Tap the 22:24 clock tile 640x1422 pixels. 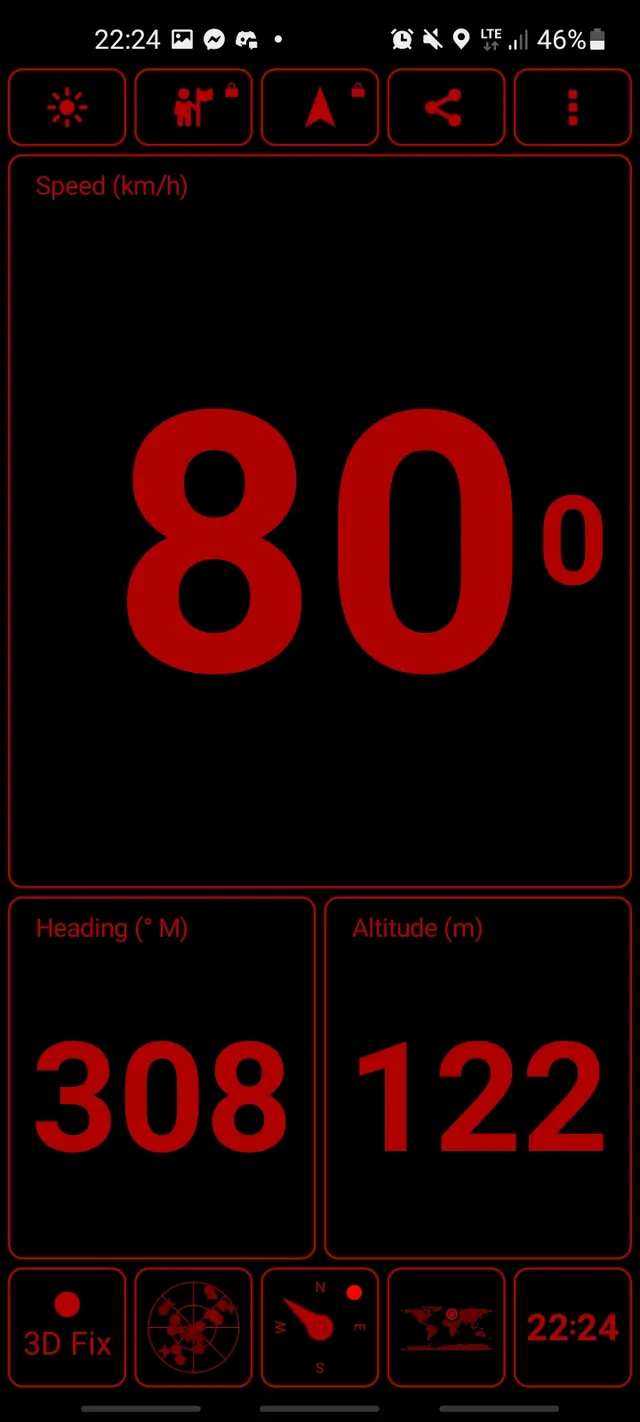573,1327
